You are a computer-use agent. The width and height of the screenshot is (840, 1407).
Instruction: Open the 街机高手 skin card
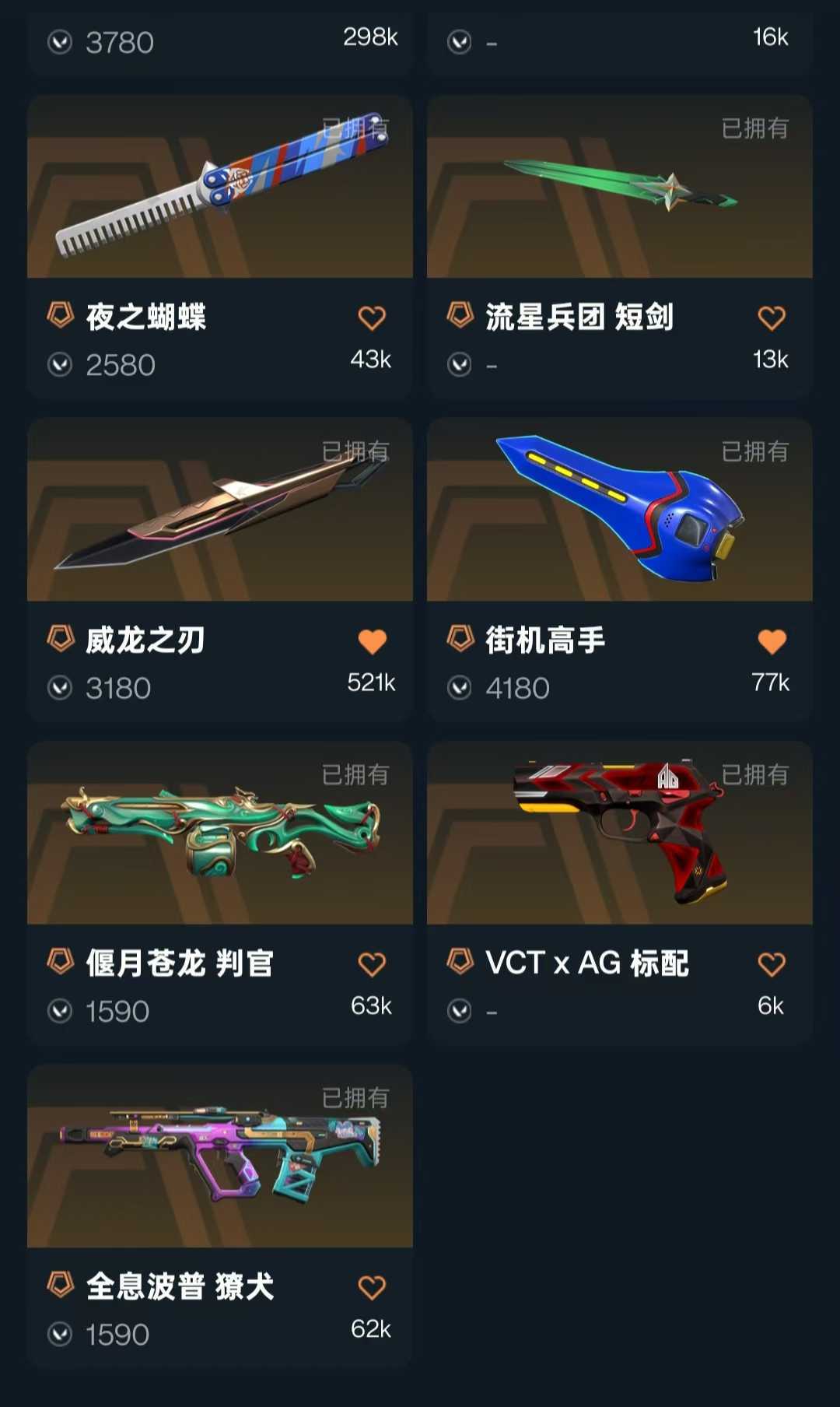[620, 570]
